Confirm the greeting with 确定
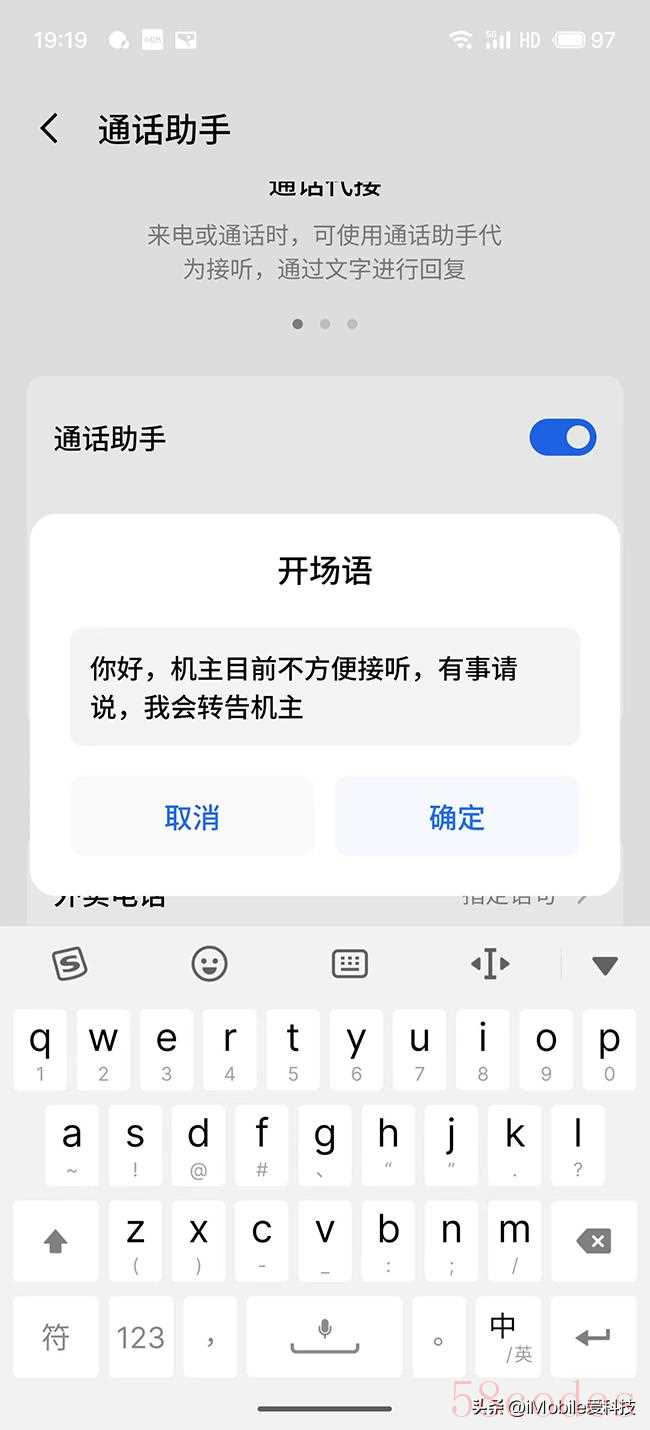This screenshot has height=1430, width=650. tap(457, 817)
